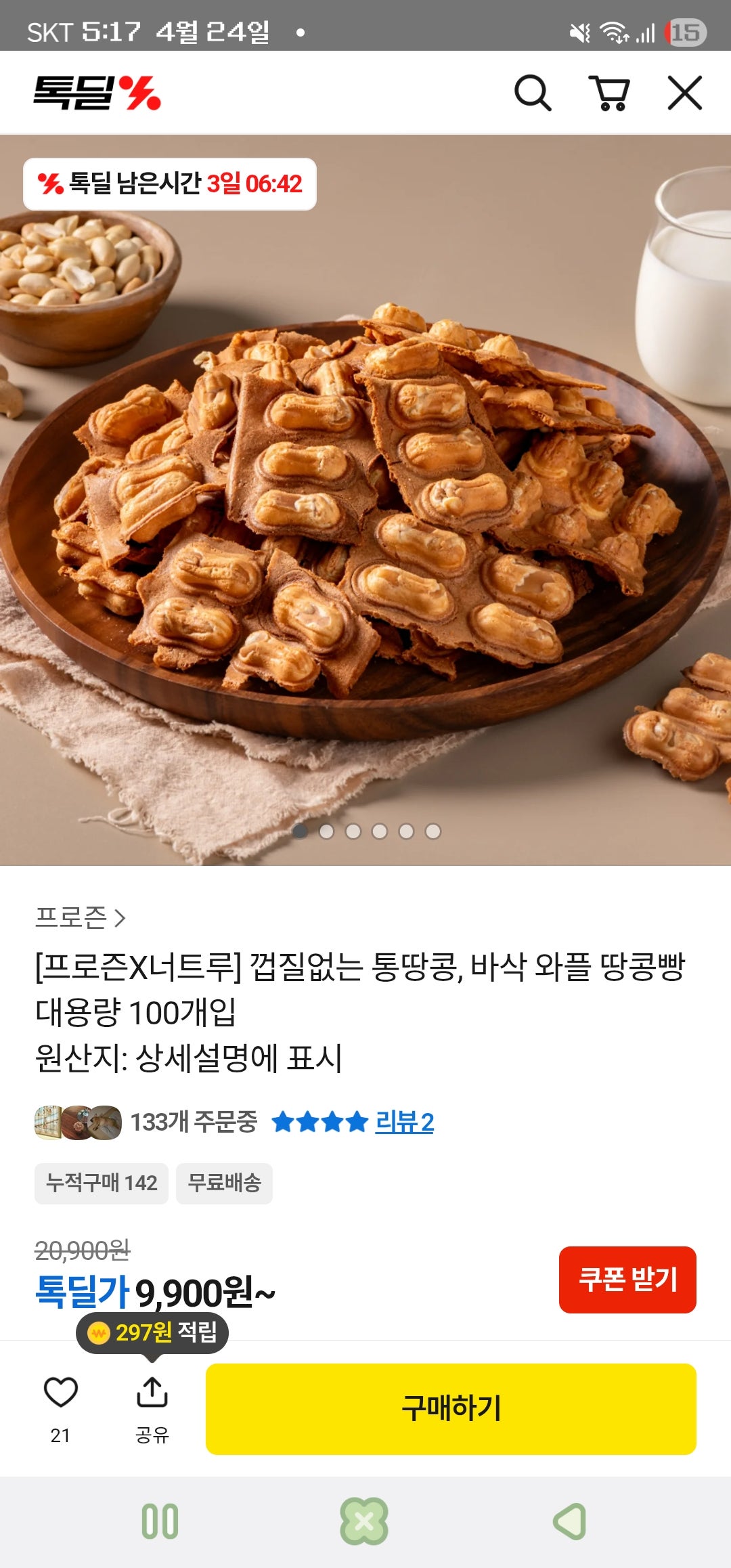The height and width of the screenshot is (1568, 731).
Task: Open the shopping cart
Action: pyautogui.click(x=611, y=93)
